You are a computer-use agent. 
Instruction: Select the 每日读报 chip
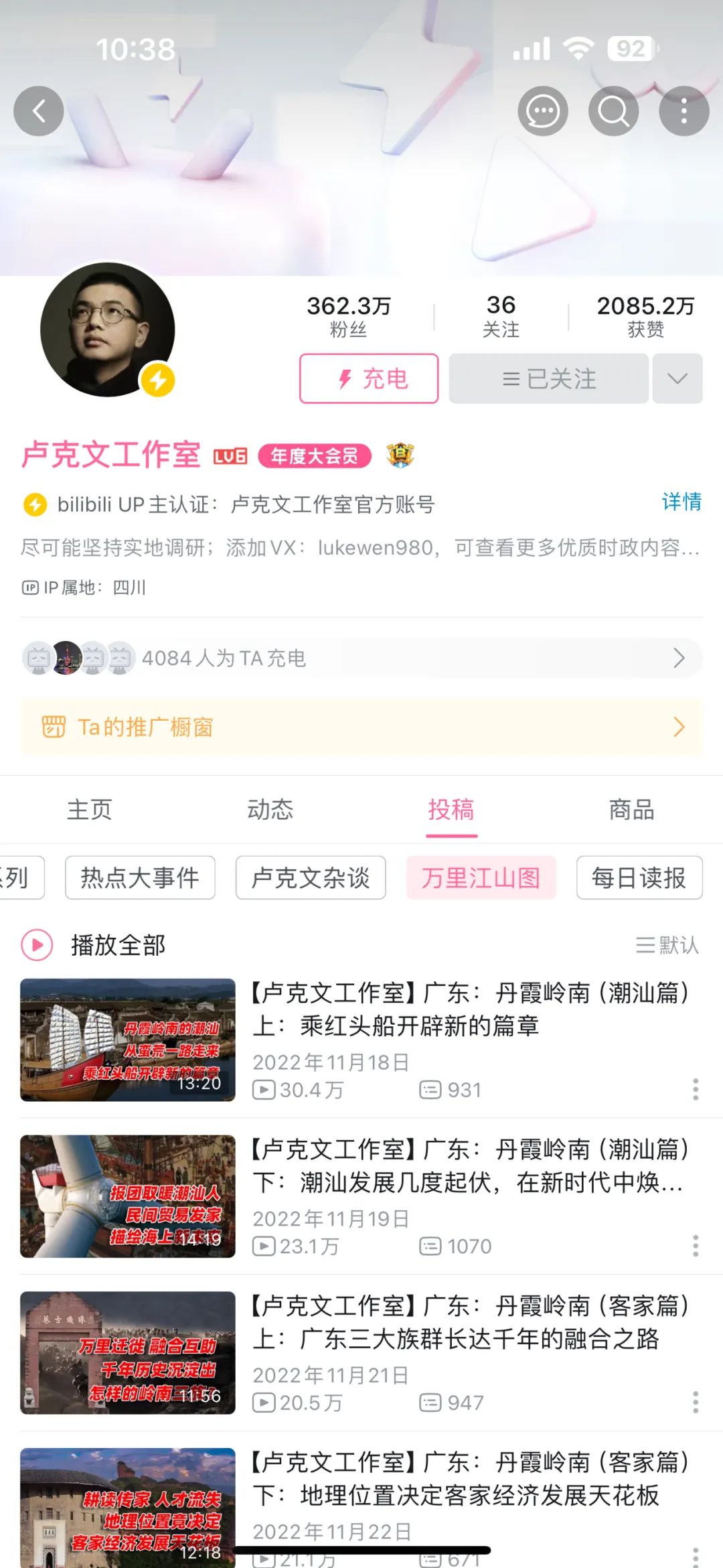[639, 877]
